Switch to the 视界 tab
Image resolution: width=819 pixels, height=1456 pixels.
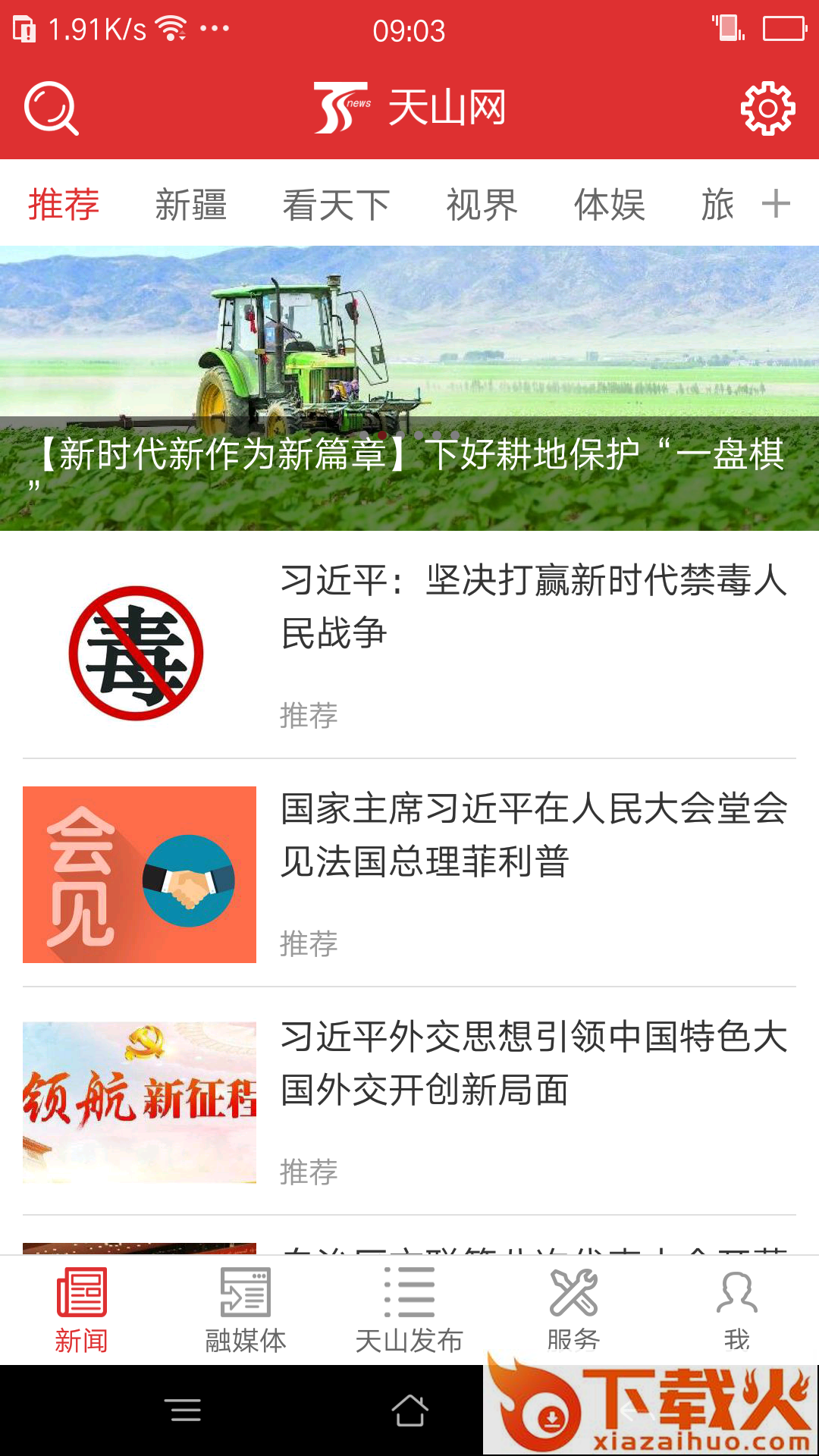pyautogui.click(x=482, y=205)
